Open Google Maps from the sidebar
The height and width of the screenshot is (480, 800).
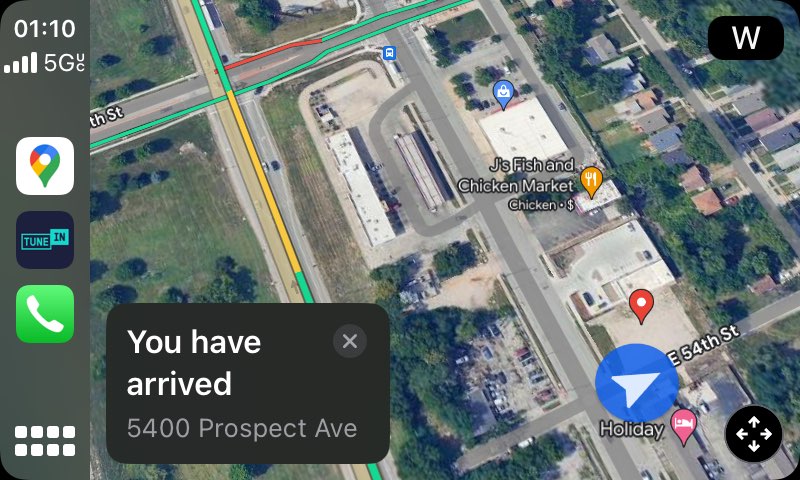45,166
